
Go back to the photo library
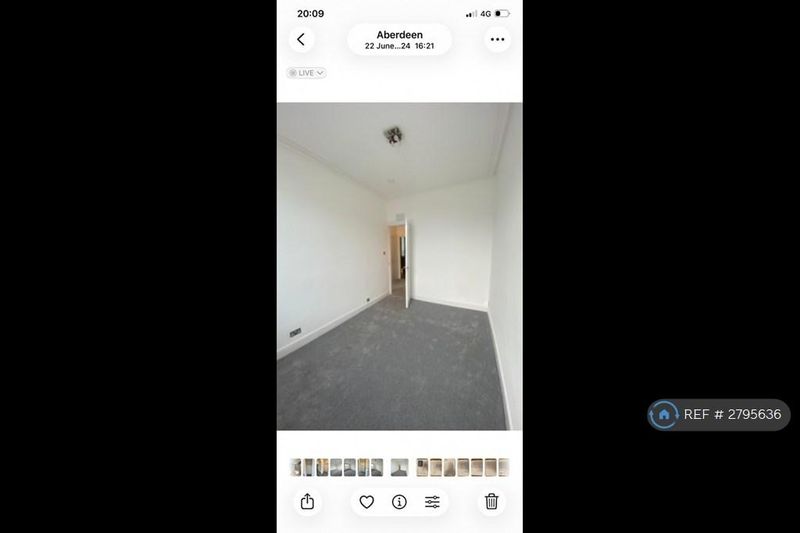coord(301,40)
